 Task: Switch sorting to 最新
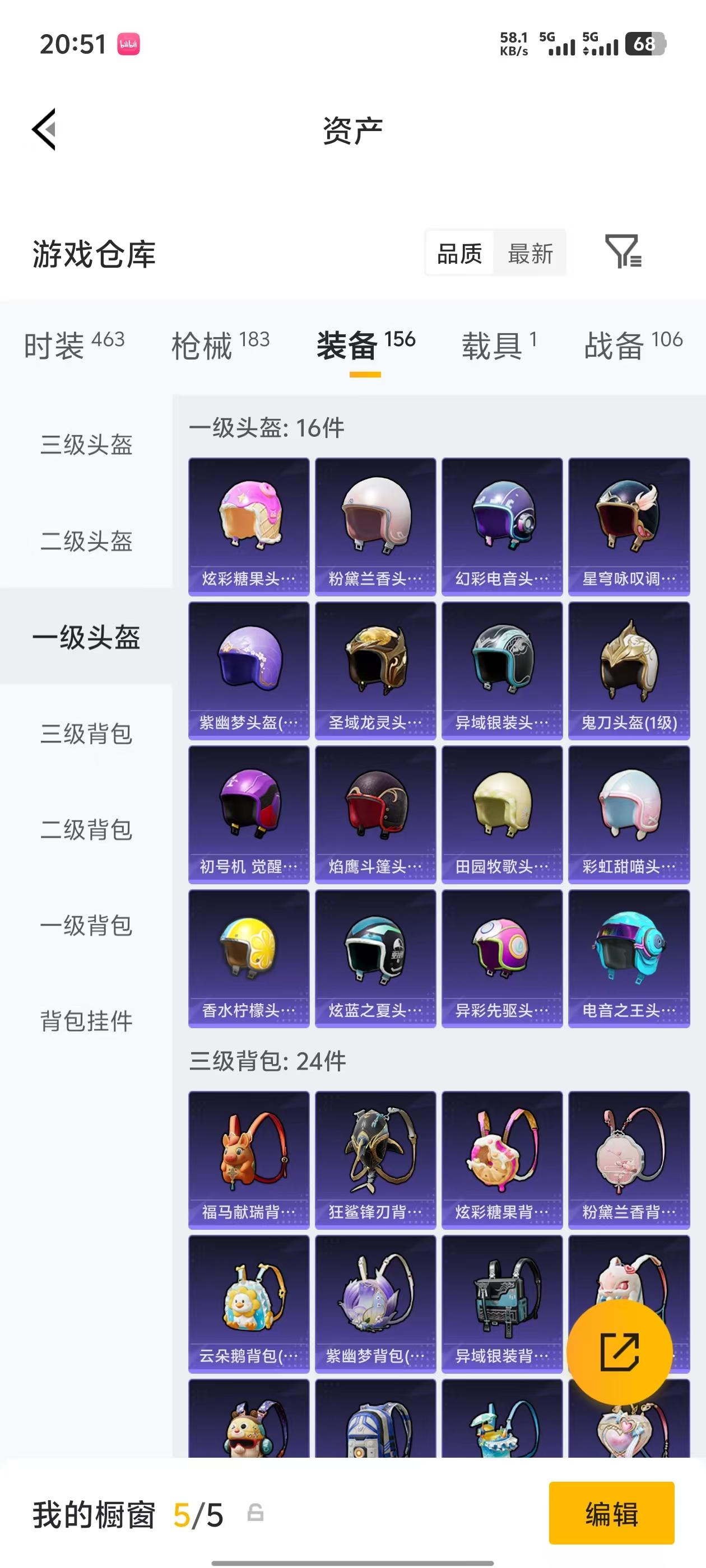pos(531,253)
